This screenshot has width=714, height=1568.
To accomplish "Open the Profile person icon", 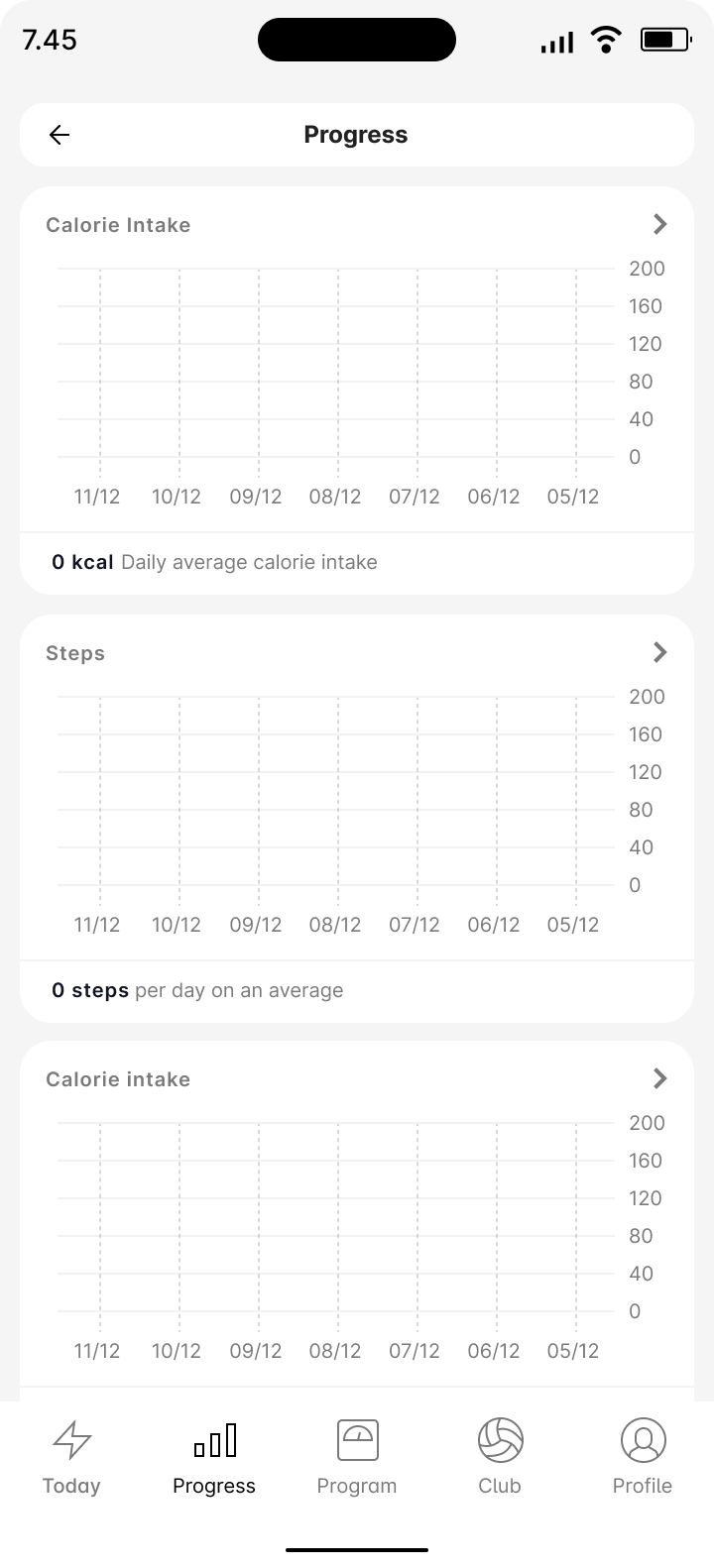I will point(642,1439).
